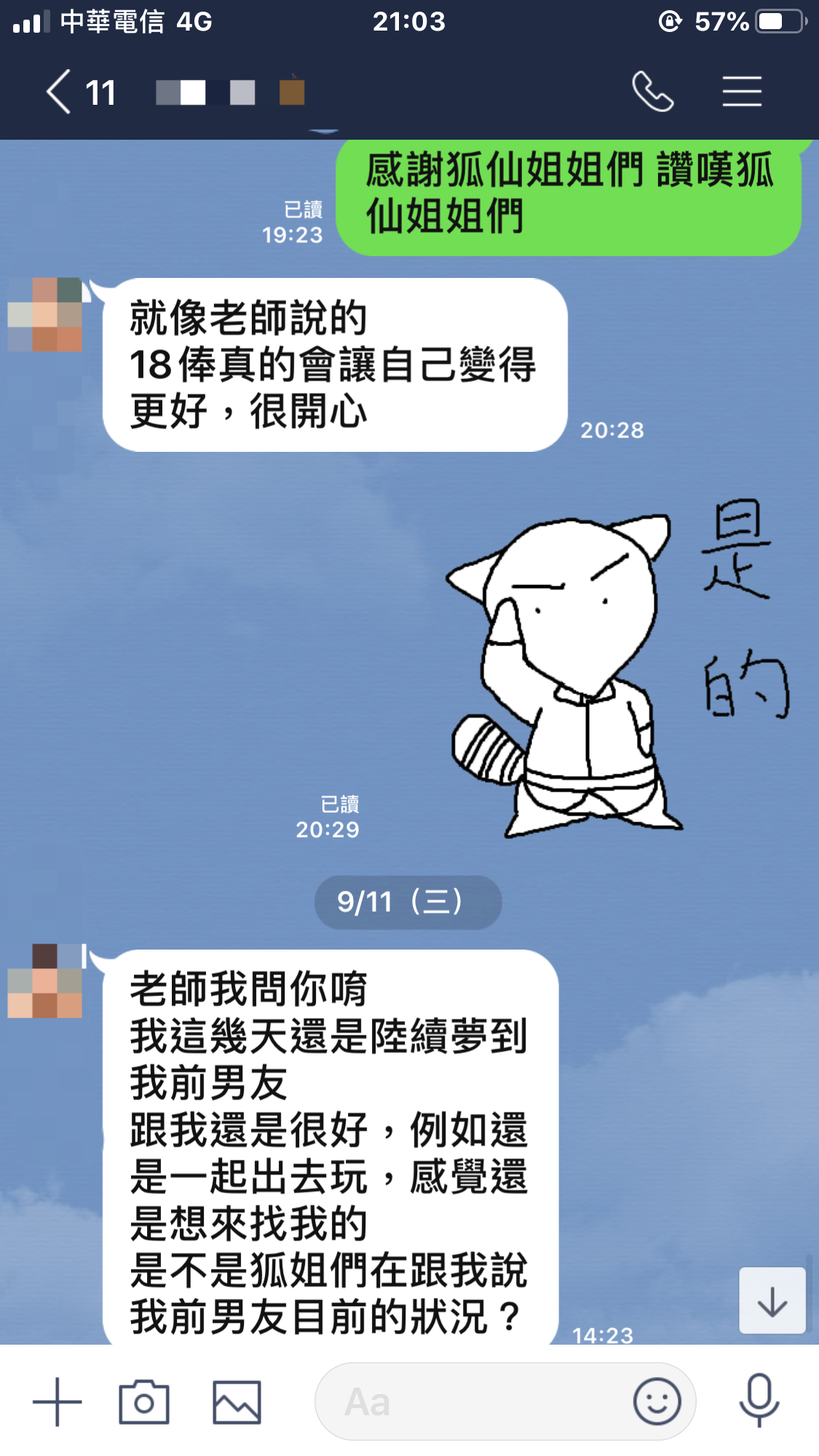Open the photo gallery picker
The height and width of the screenshot is (1456, 819).
(237, 1401)
